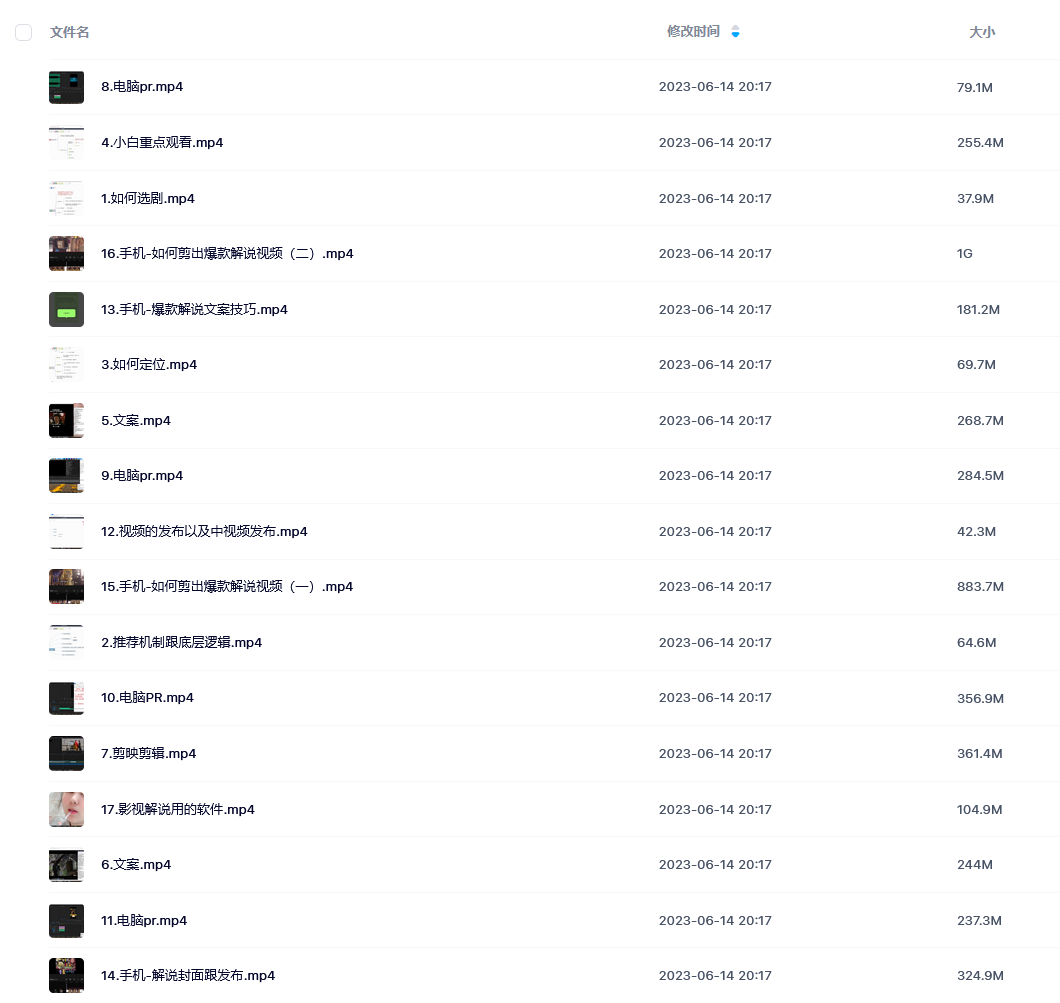Open 7.剪映剪辑.mp4
1060x1003 pixels.
click(149, 754)
